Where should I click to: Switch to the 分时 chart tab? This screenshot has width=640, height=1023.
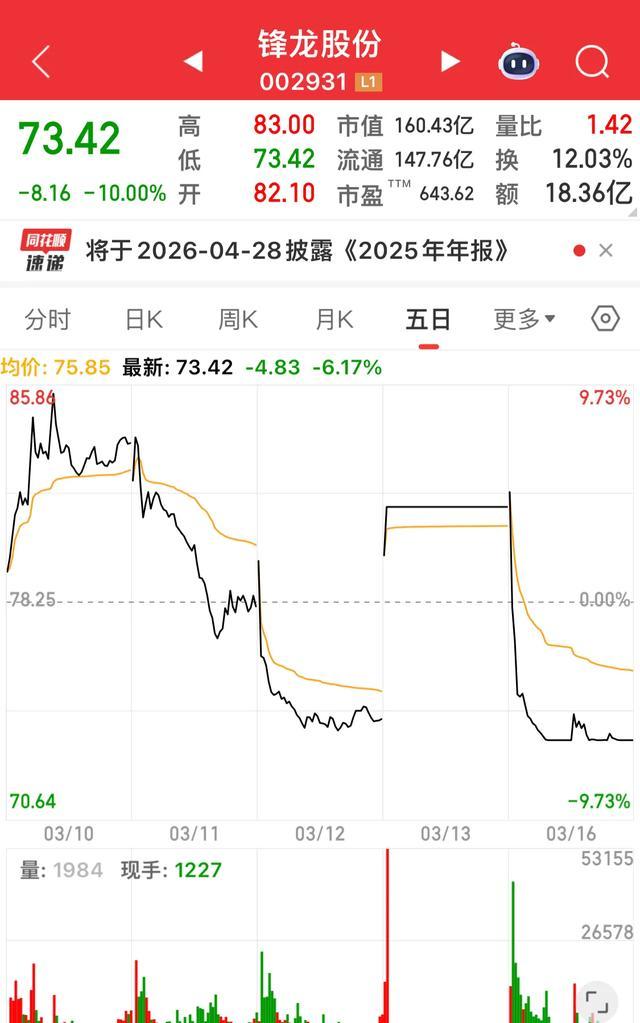(x=48, y=319)
